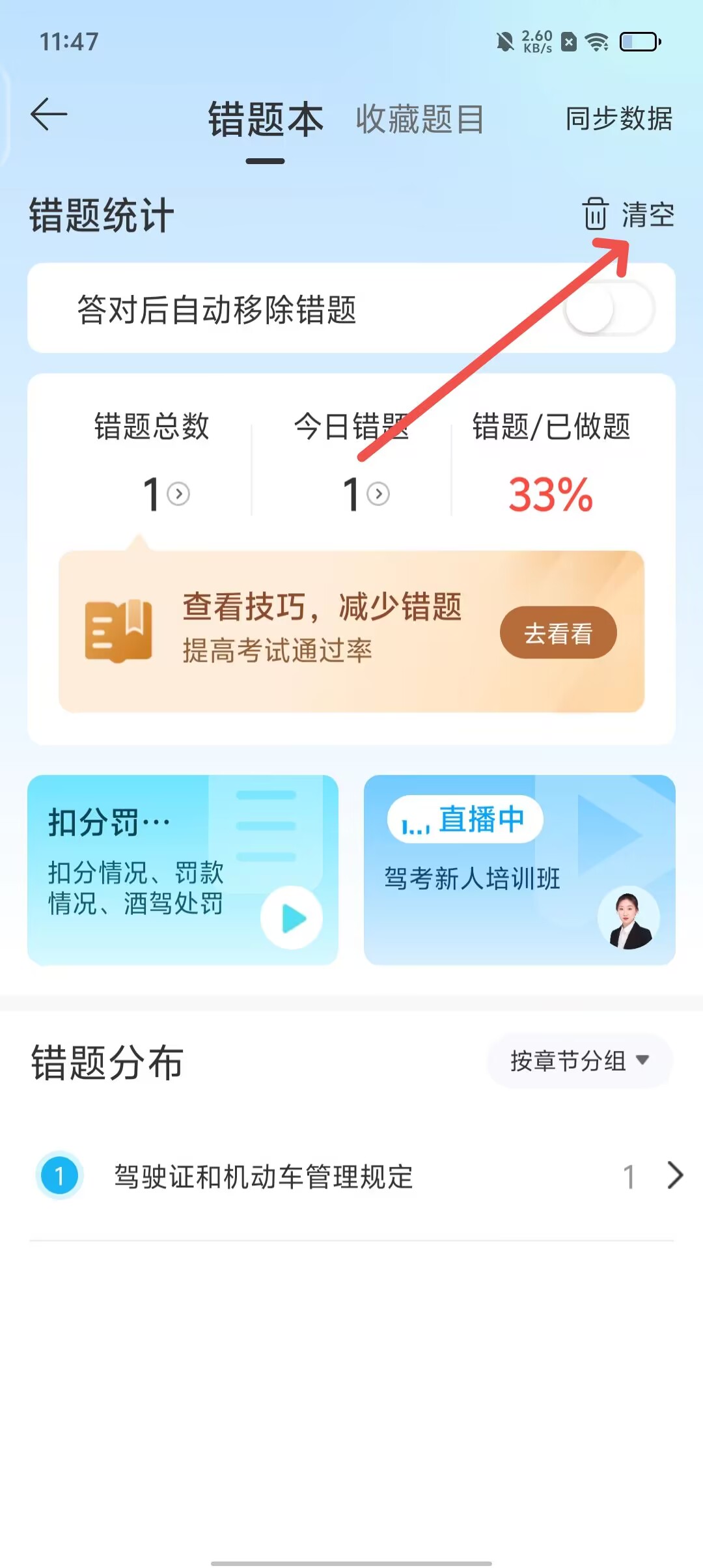Tap 同步数据 to sync data
The width and height of the screenshot is (703, 1568).
click(618, 119)
